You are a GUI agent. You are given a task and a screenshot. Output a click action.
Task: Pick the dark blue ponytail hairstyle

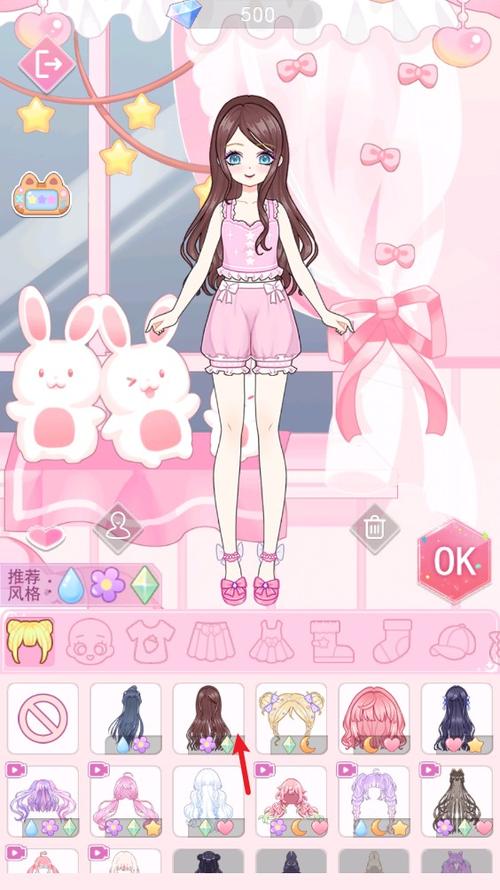125,719
